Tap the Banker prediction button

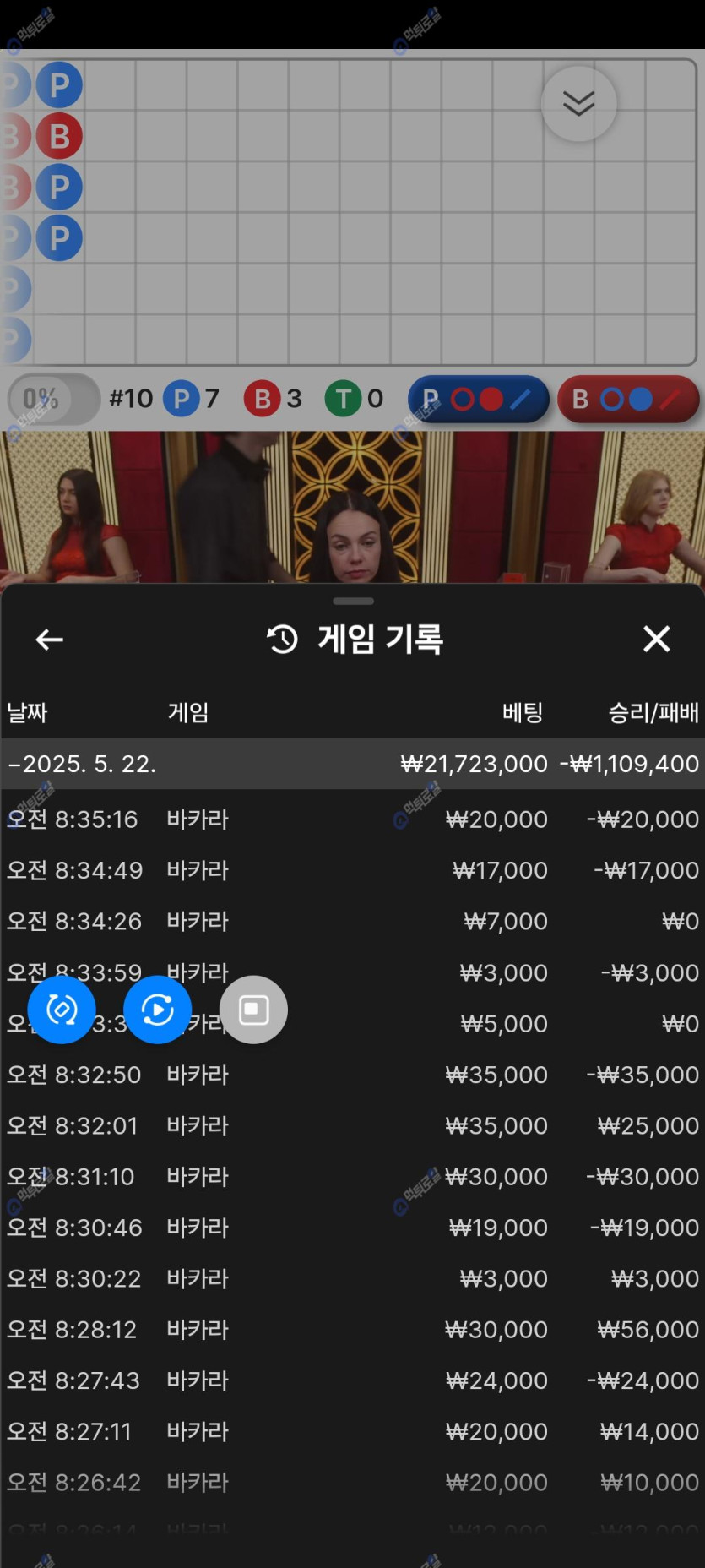(x=628, y=399)
